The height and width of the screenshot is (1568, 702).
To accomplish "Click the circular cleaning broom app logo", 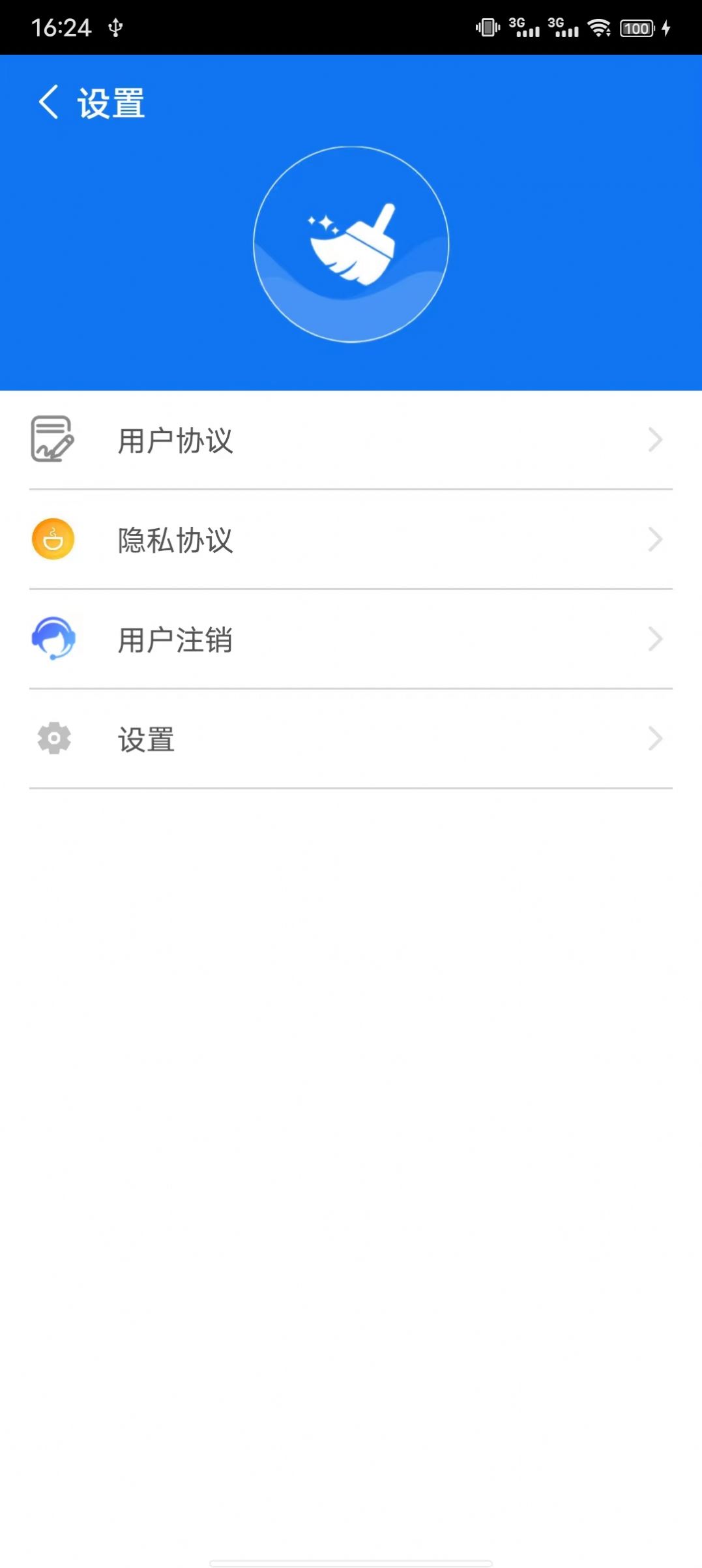I will click(351, 243).
